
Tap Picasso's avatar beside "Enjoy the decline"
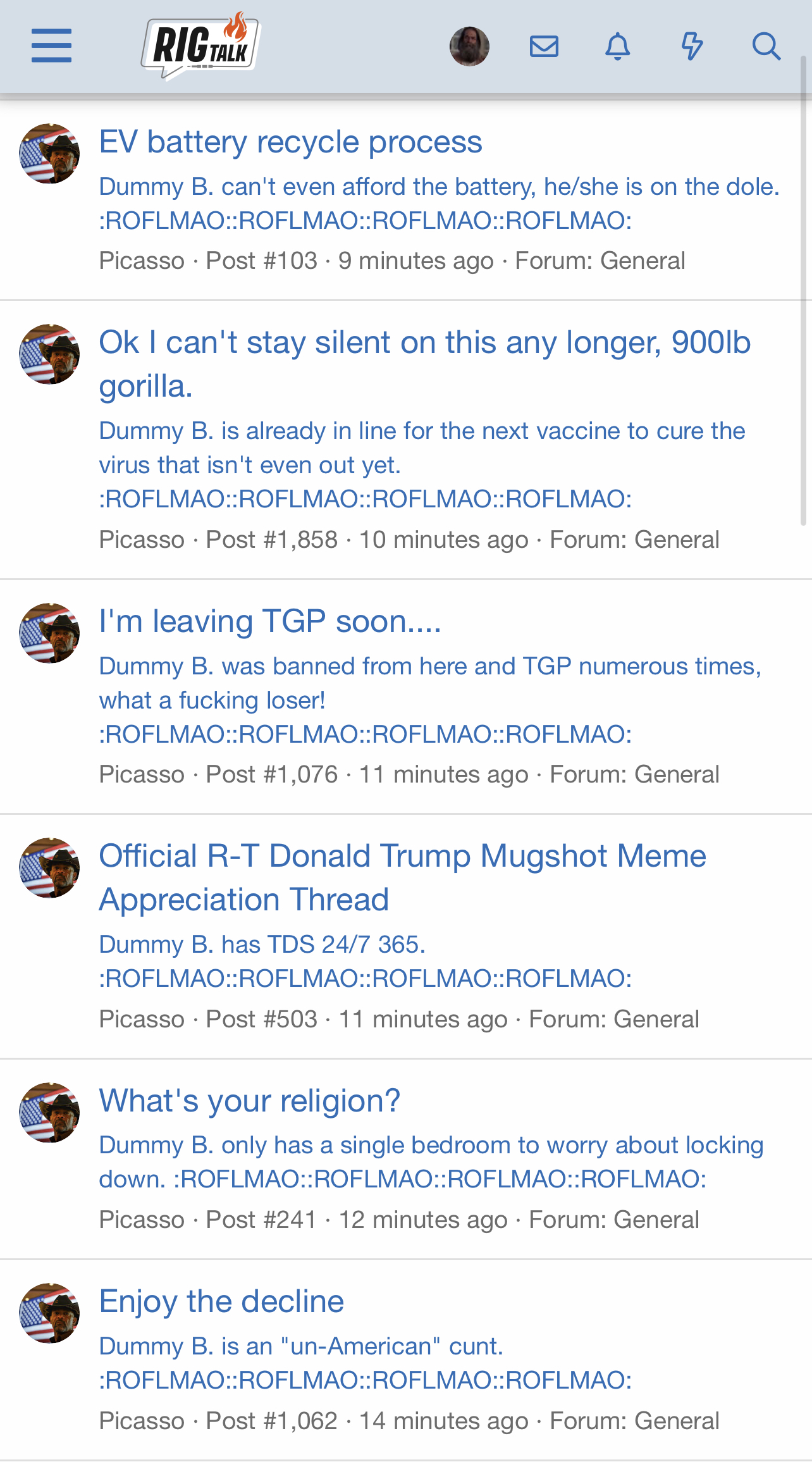(49, 1313)
